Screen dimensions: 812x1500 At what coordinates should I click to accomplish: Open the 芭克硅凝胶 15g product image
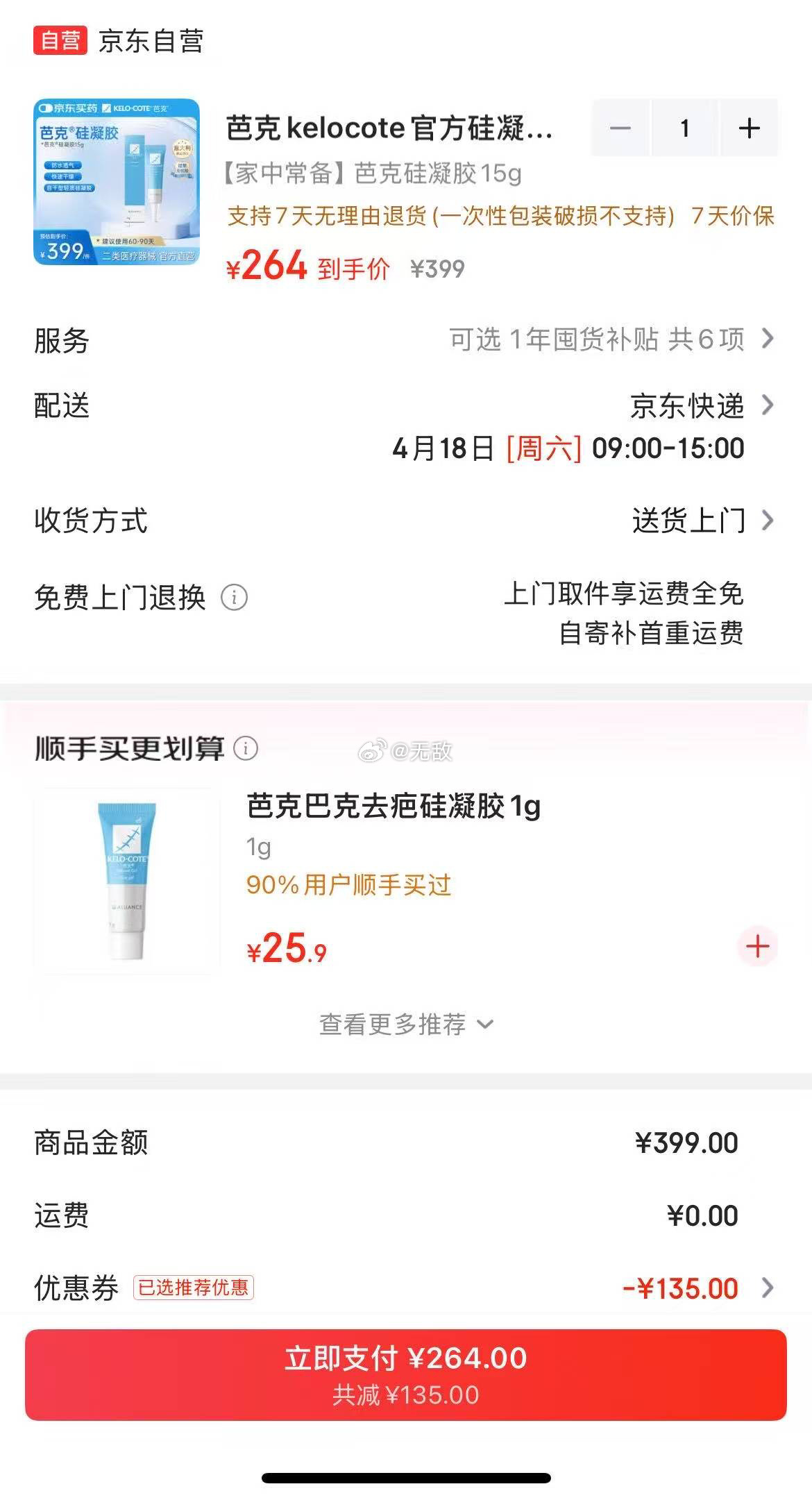pyautogui.click(x=117, y=182)
